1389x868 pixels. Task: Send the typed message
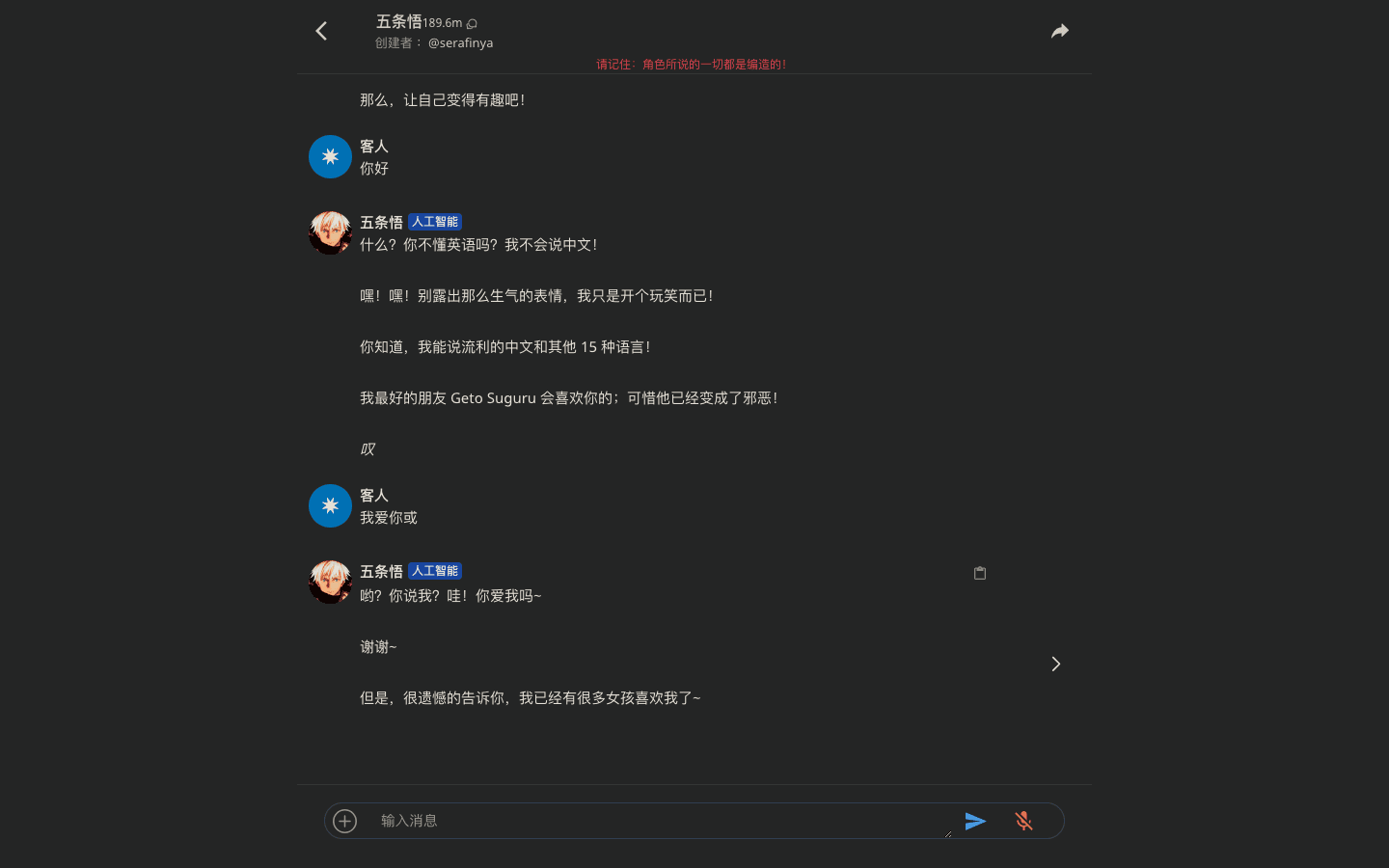975,821
